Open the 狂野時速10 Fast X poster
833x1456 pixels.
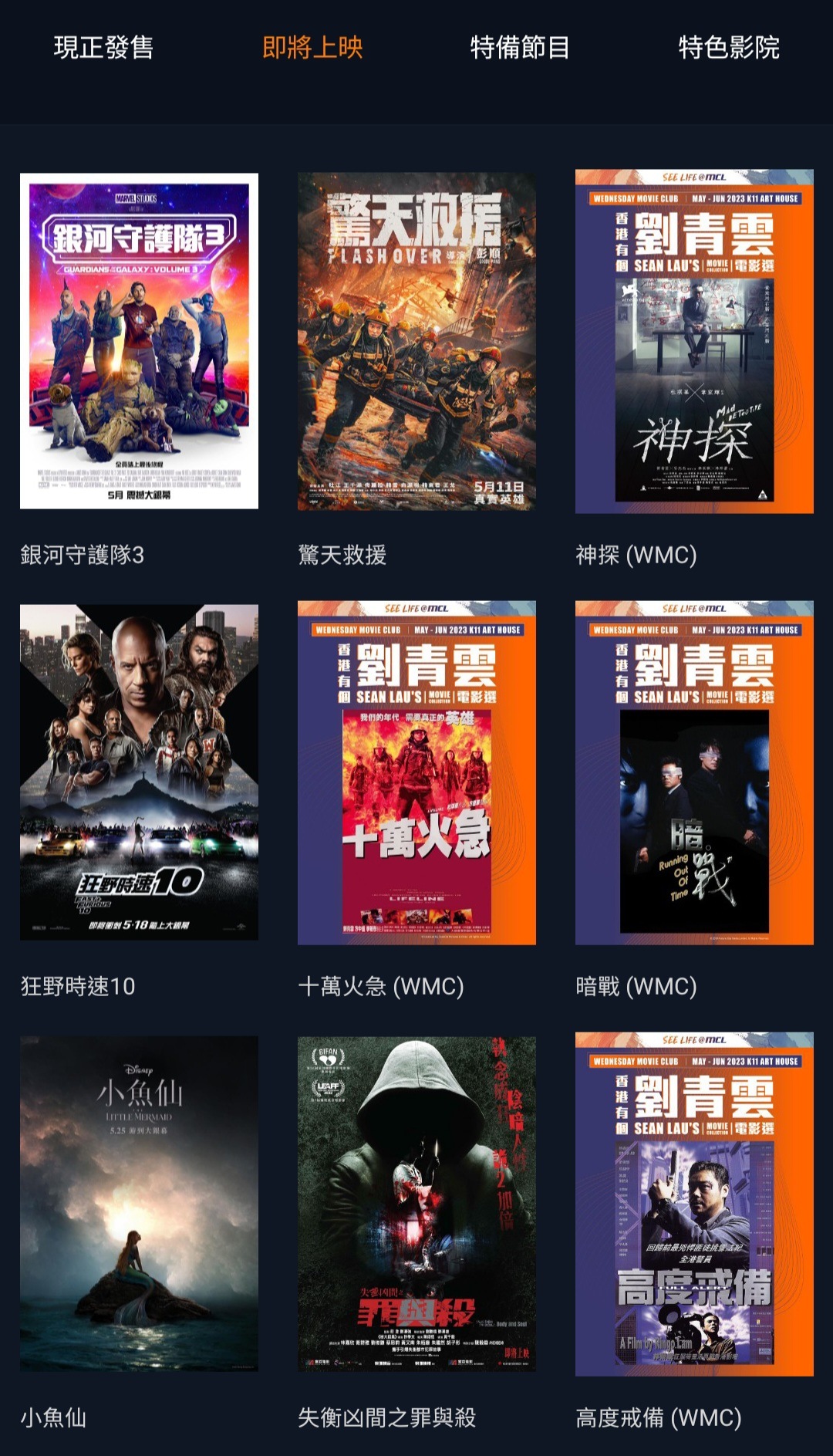pyautogui.click(x=139, y=772)
